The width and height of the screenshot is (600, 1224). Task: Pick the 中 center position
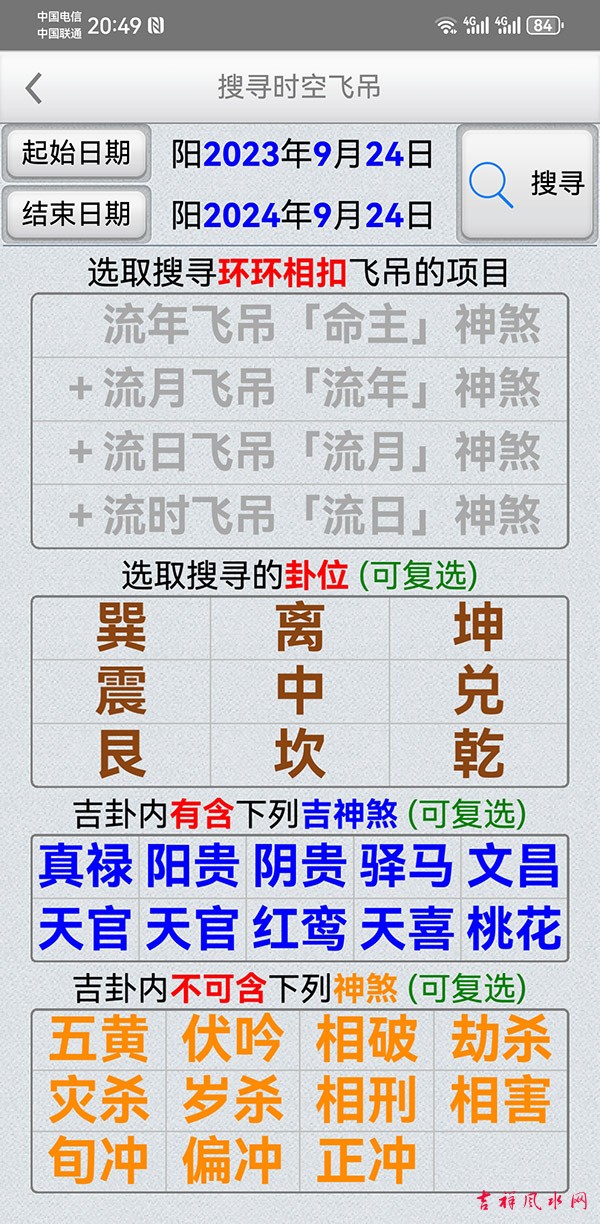(300, 692)
